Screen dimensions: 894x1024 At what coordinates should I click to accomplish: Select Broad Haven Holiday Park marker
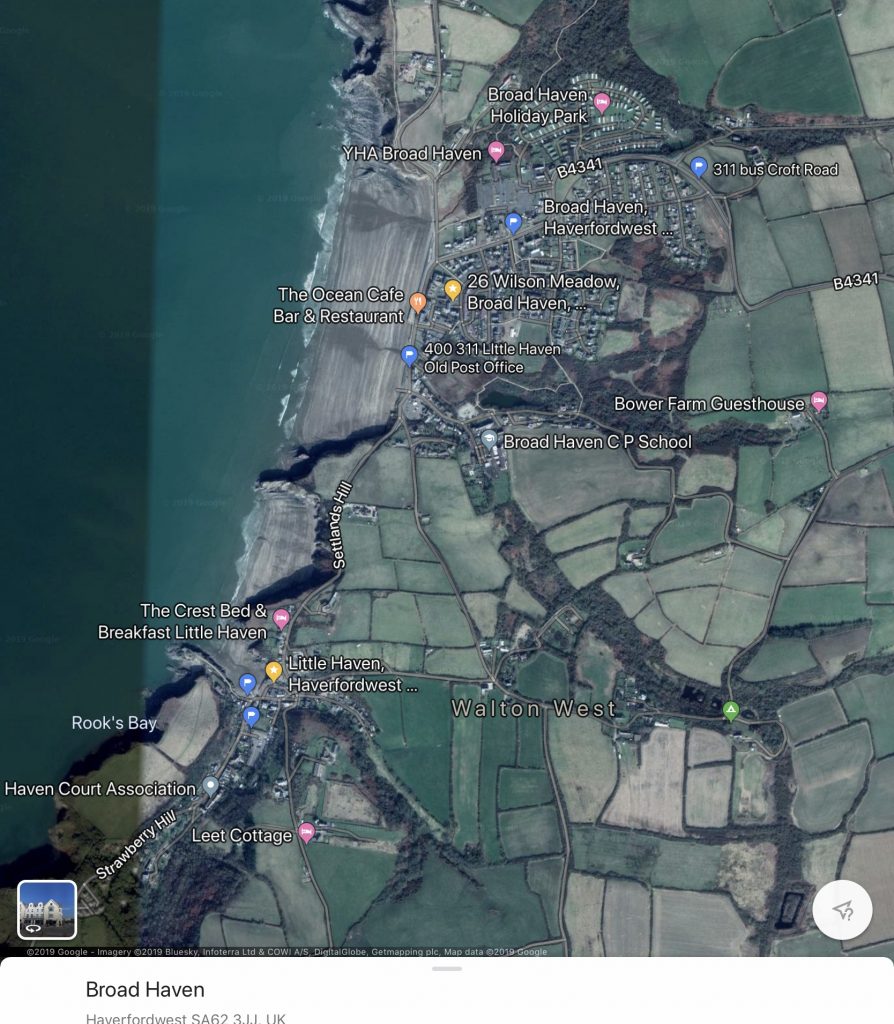click(x=602, y=102)
